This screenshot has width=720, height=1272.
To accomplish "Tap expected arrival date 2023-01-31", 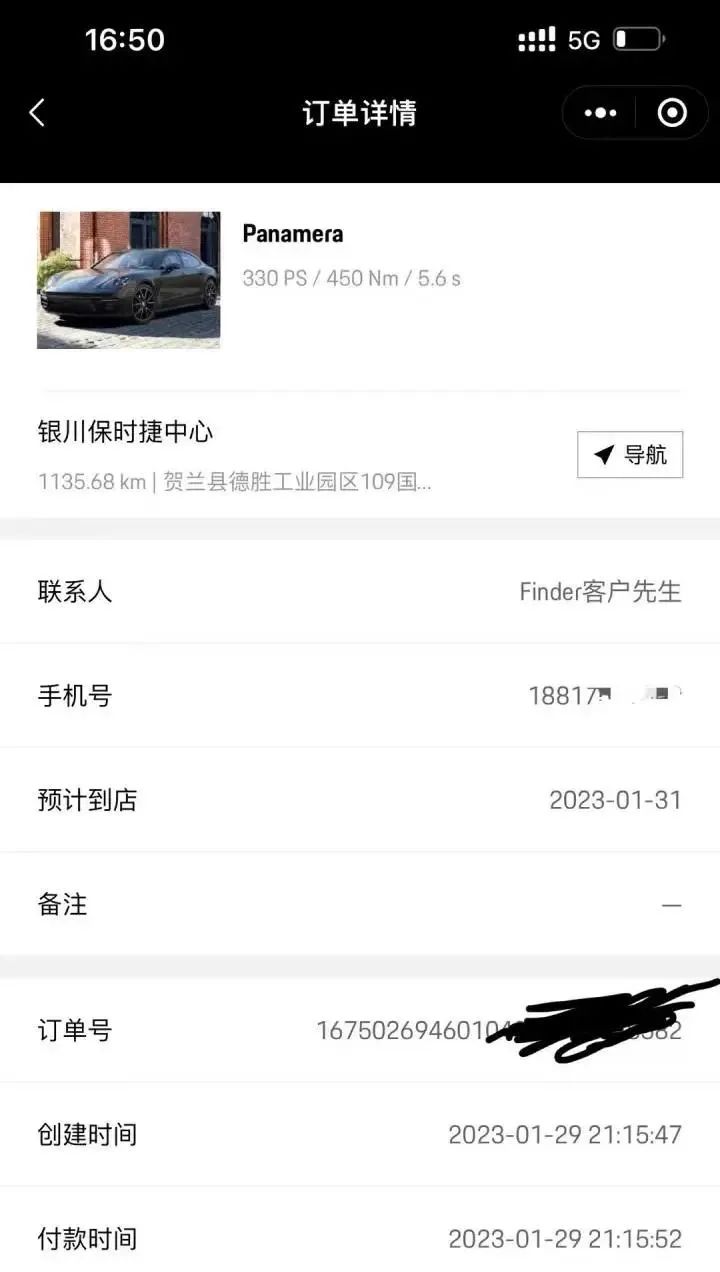I will tap(616, 800).
